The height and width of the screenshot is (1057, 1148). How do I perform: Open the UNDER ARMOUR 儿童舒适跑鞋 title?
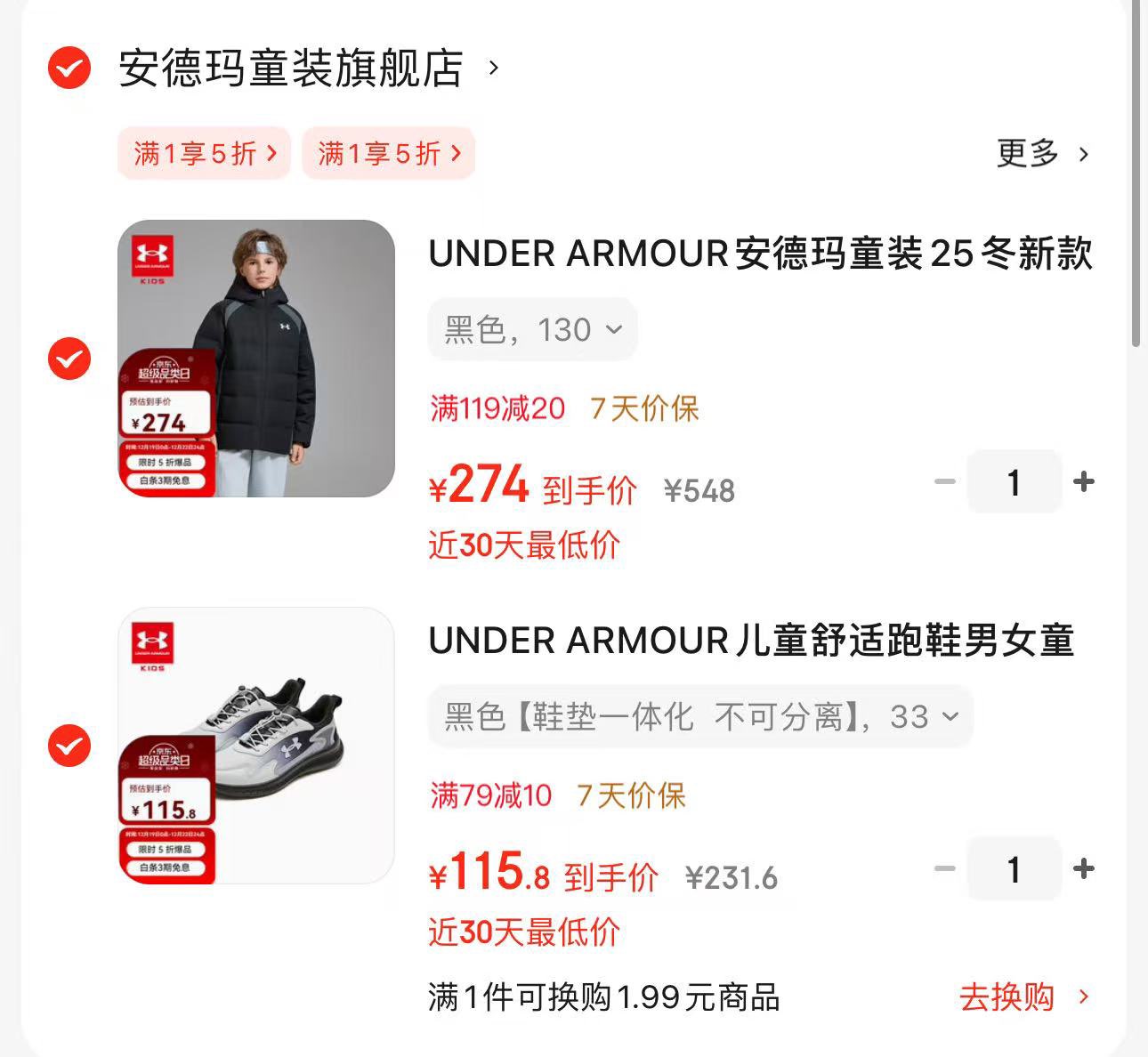[x=751, y=641]
